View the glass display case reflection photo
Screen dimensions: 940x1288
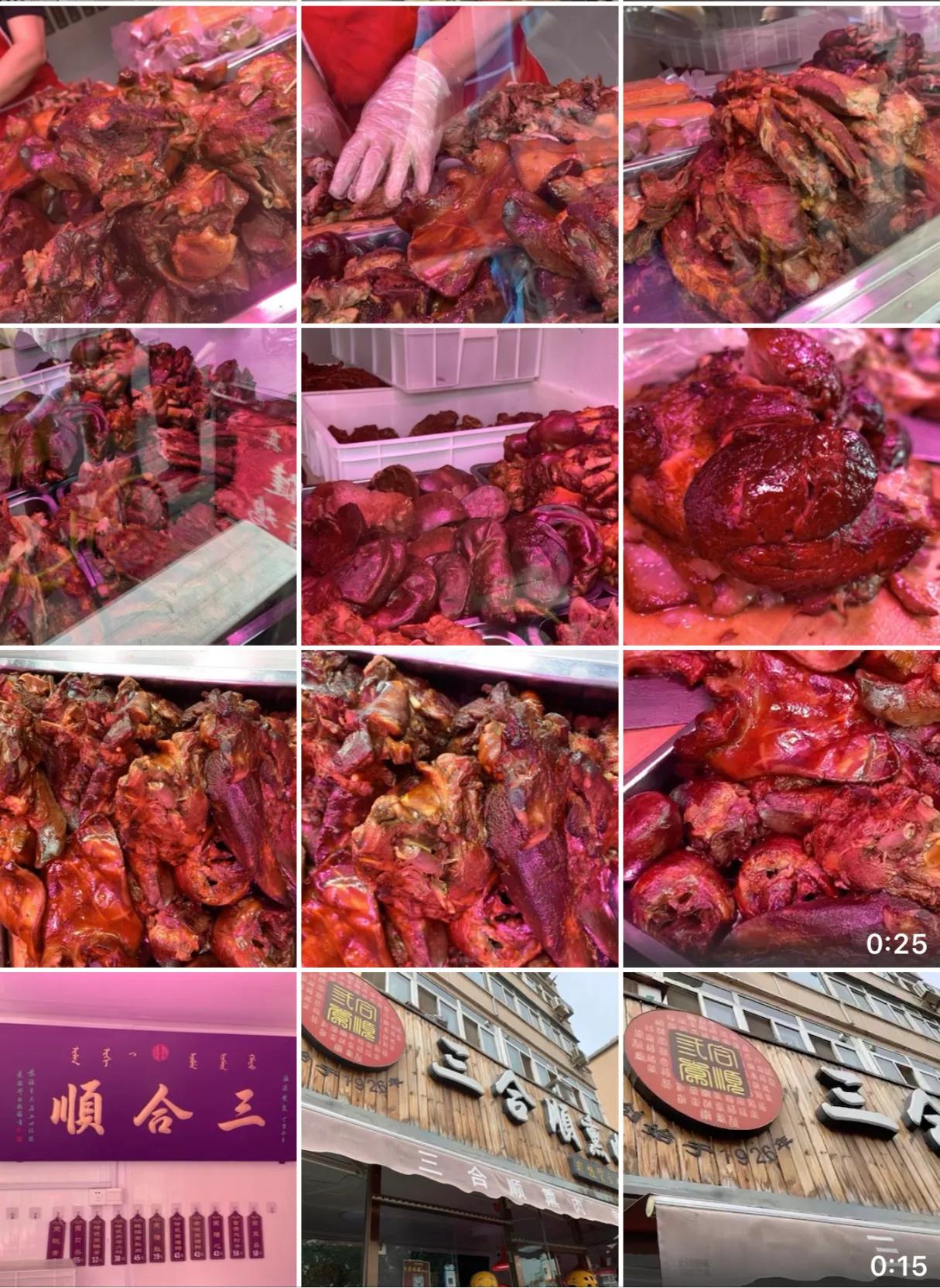coord(148,486)
